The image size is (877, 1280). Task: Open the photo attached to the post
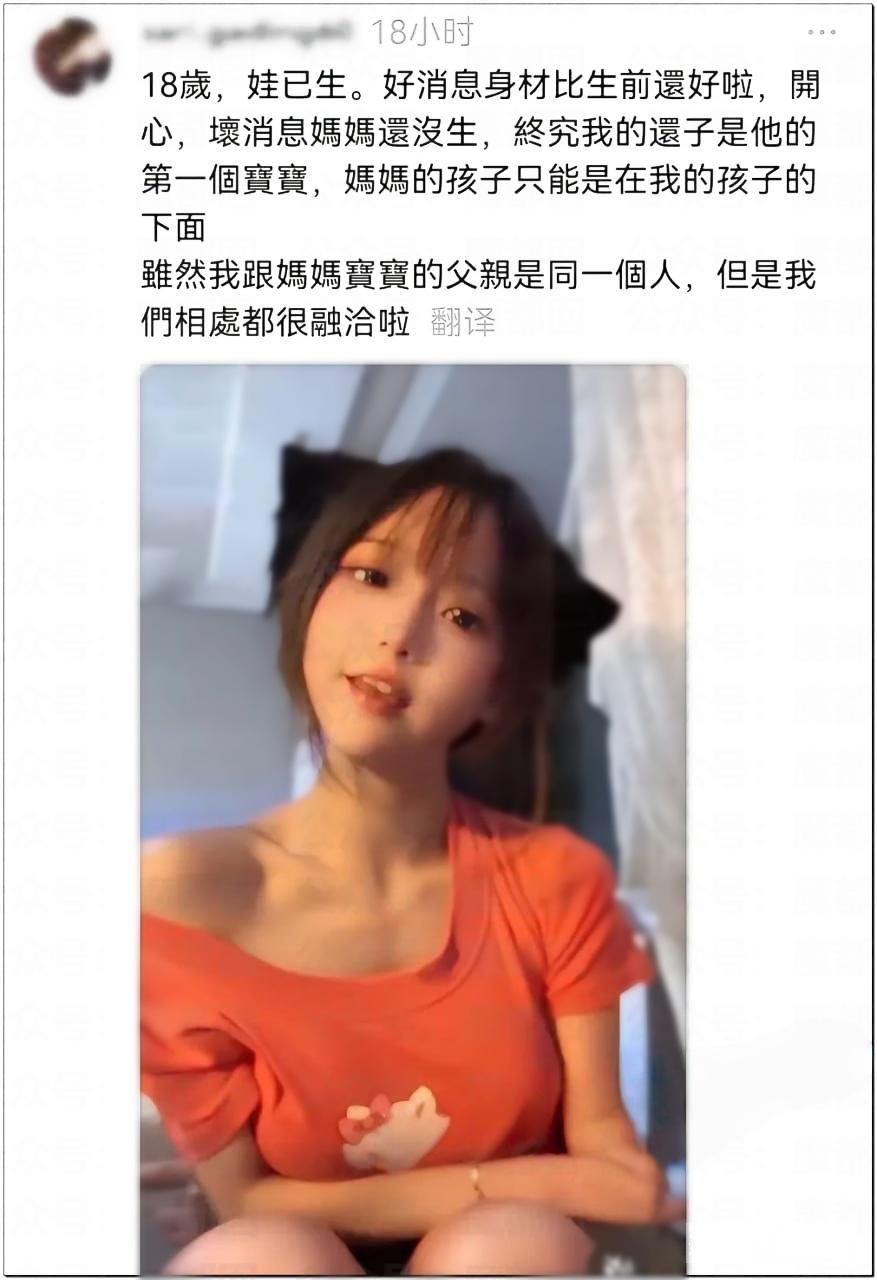[x=413, y=818]
